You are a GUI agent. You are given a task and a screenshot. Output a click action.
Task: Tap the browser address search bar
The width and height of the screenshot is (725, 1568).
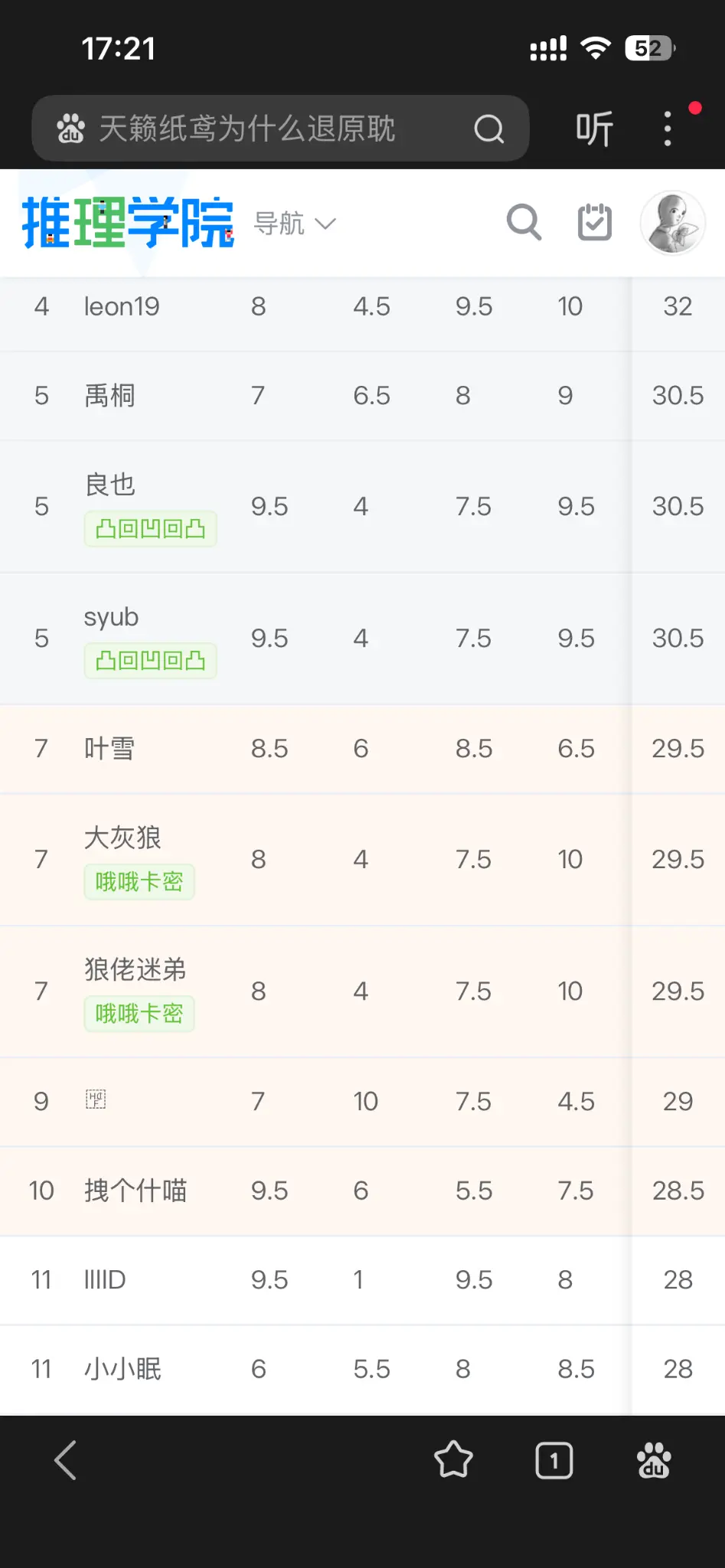tap(253, 129)
